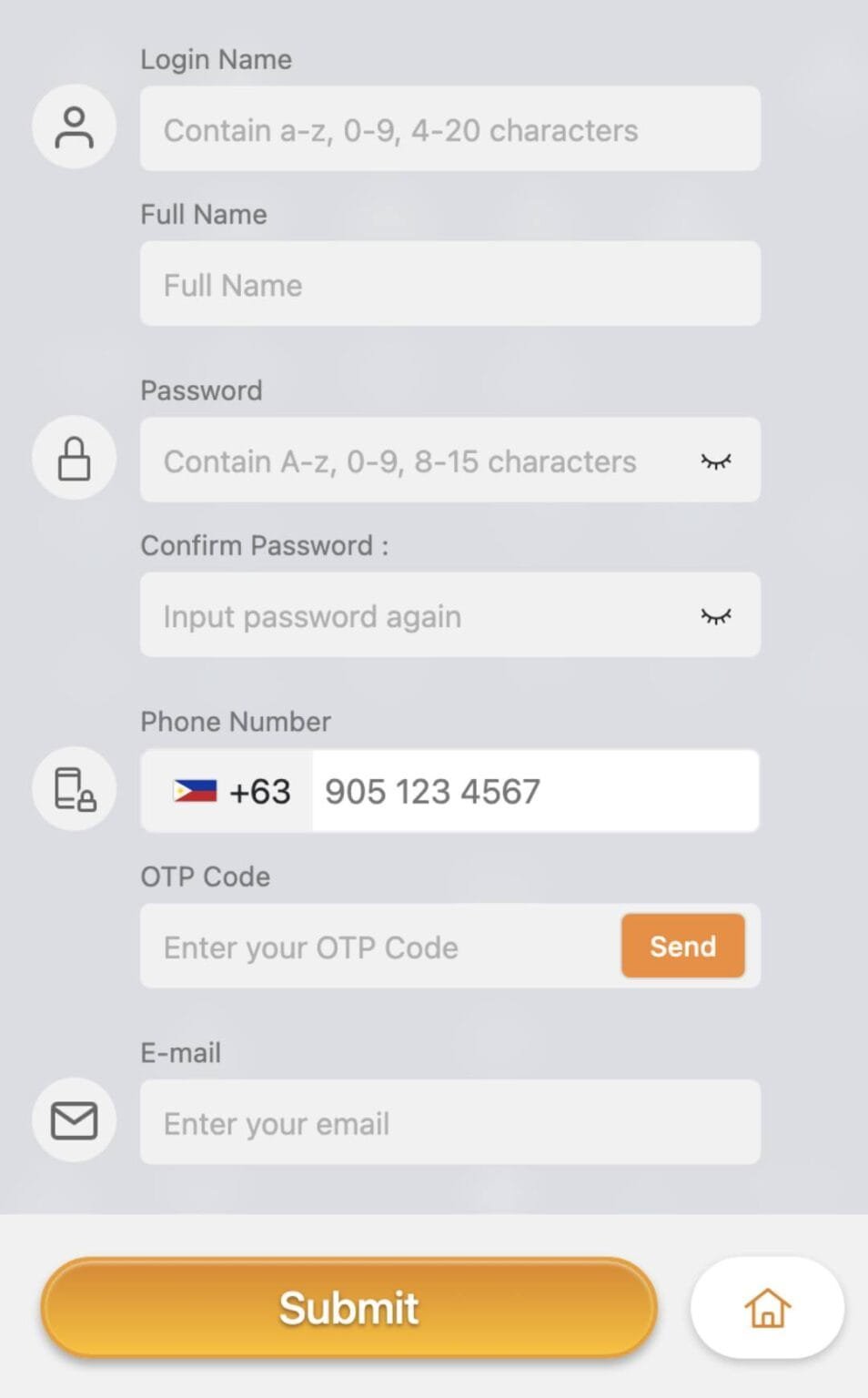
Task: Tap the Phone Number input field
Action: click(x=534, y=791)
